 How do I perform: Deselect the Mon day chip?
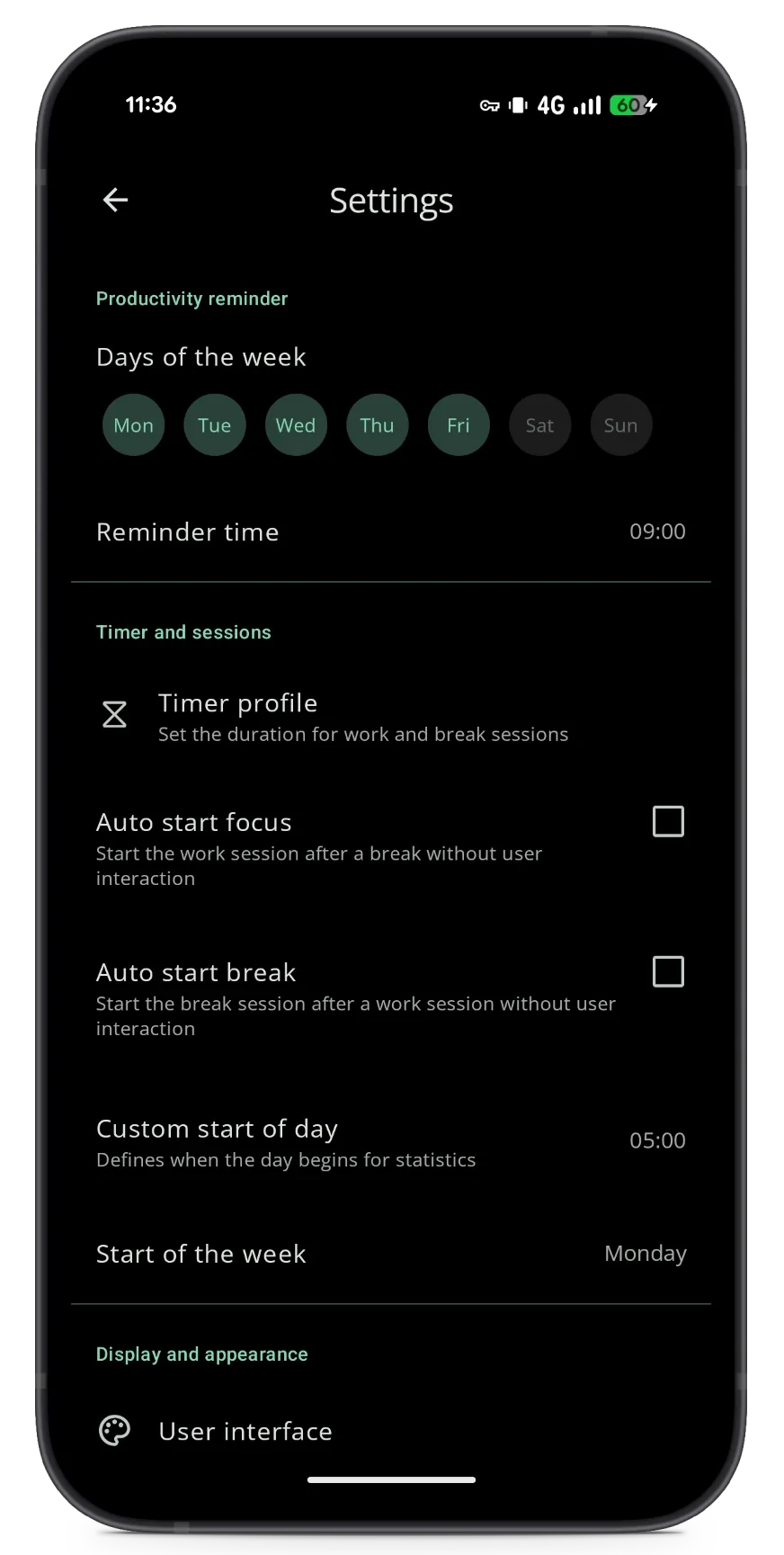coord(133,425)
